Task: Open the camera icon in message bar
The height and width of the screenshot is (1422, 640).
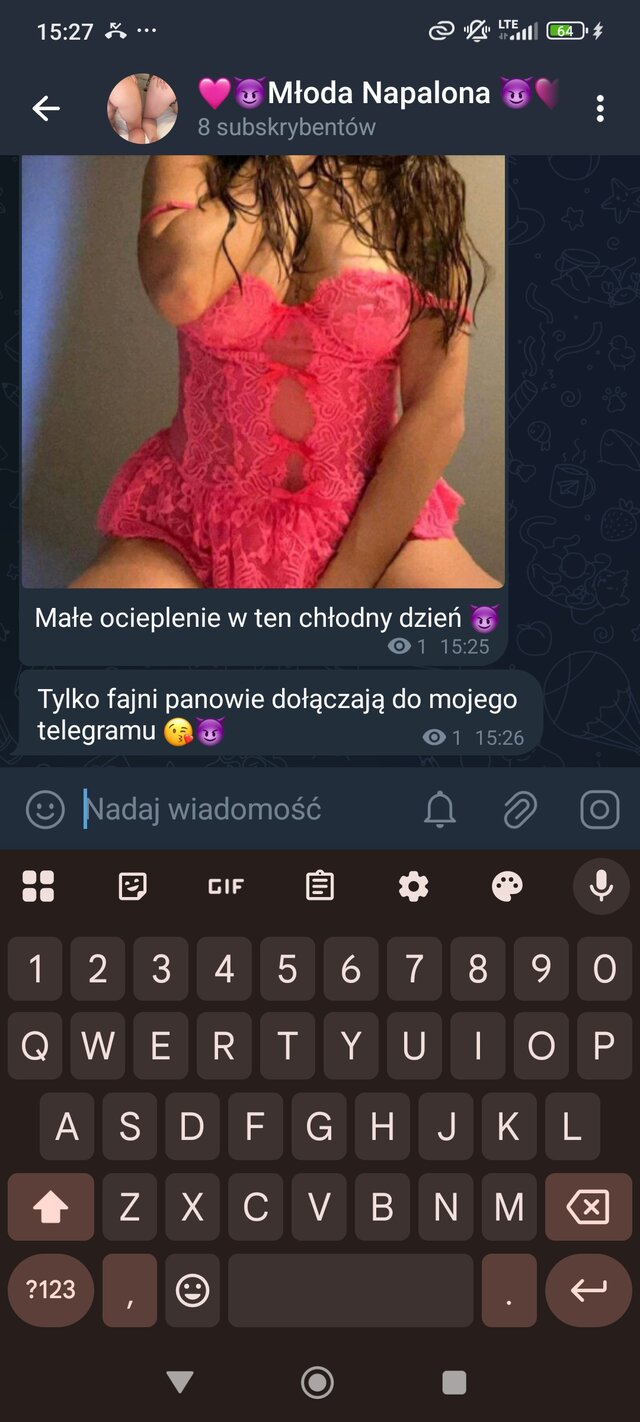Action: pos(600,810)
